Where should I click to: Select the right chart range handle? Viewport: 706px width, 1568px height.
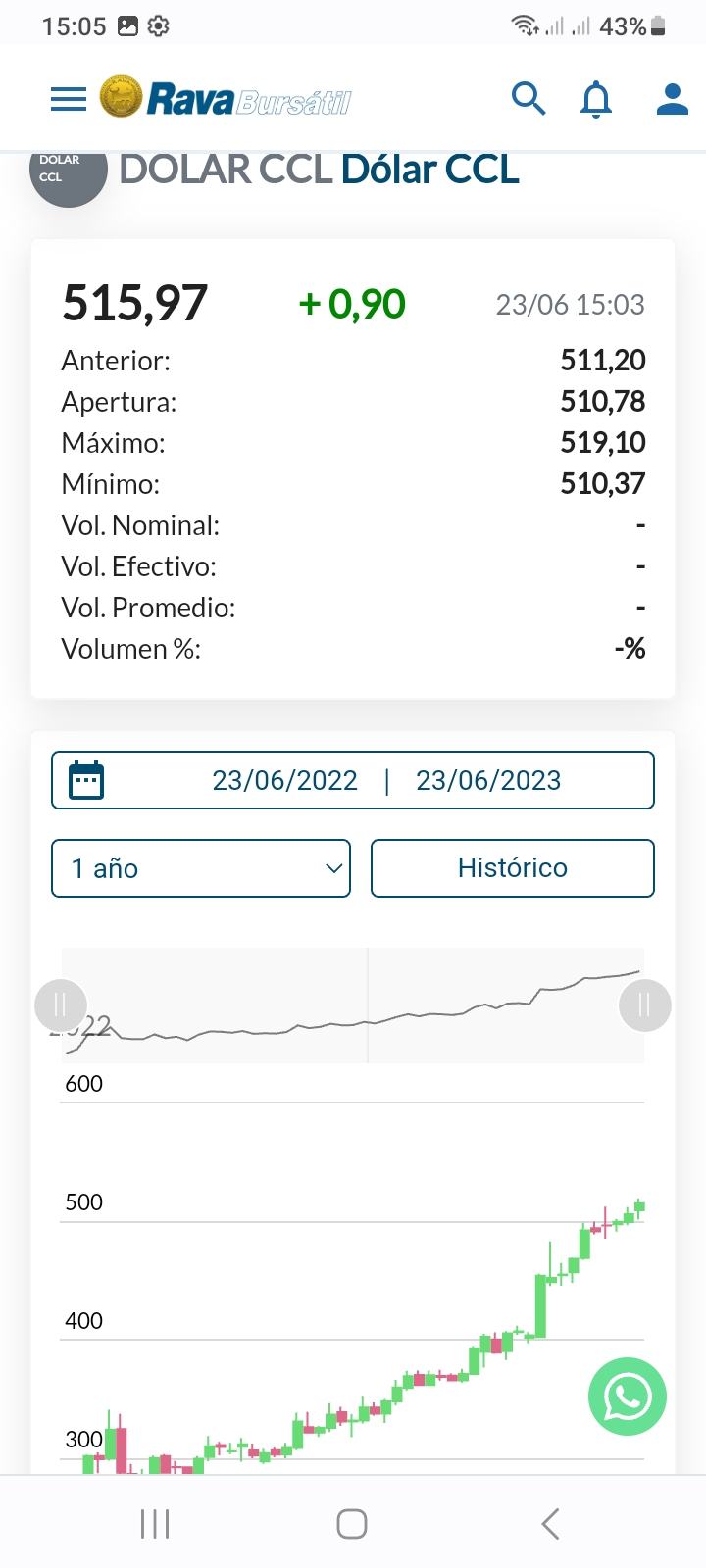pos(644,1004)
